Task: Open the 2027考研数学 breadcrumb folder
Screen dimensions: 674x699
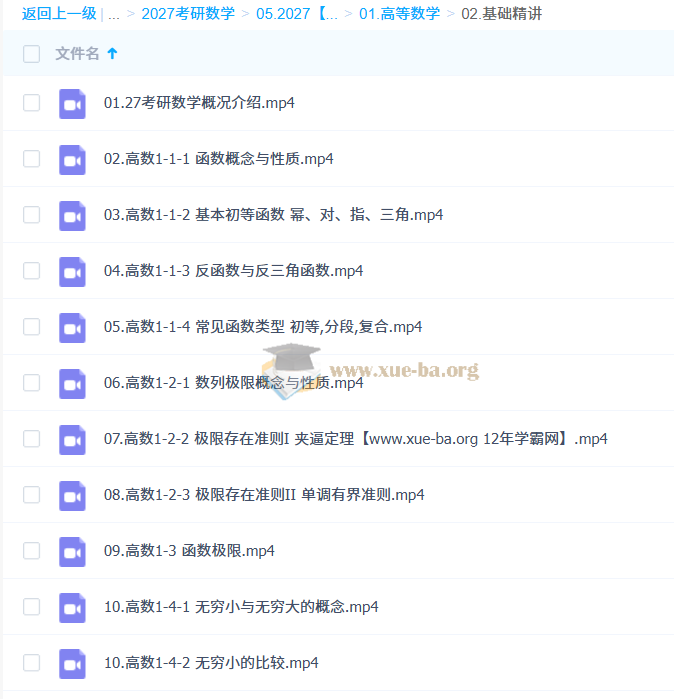Action: (x=187, y=14)
